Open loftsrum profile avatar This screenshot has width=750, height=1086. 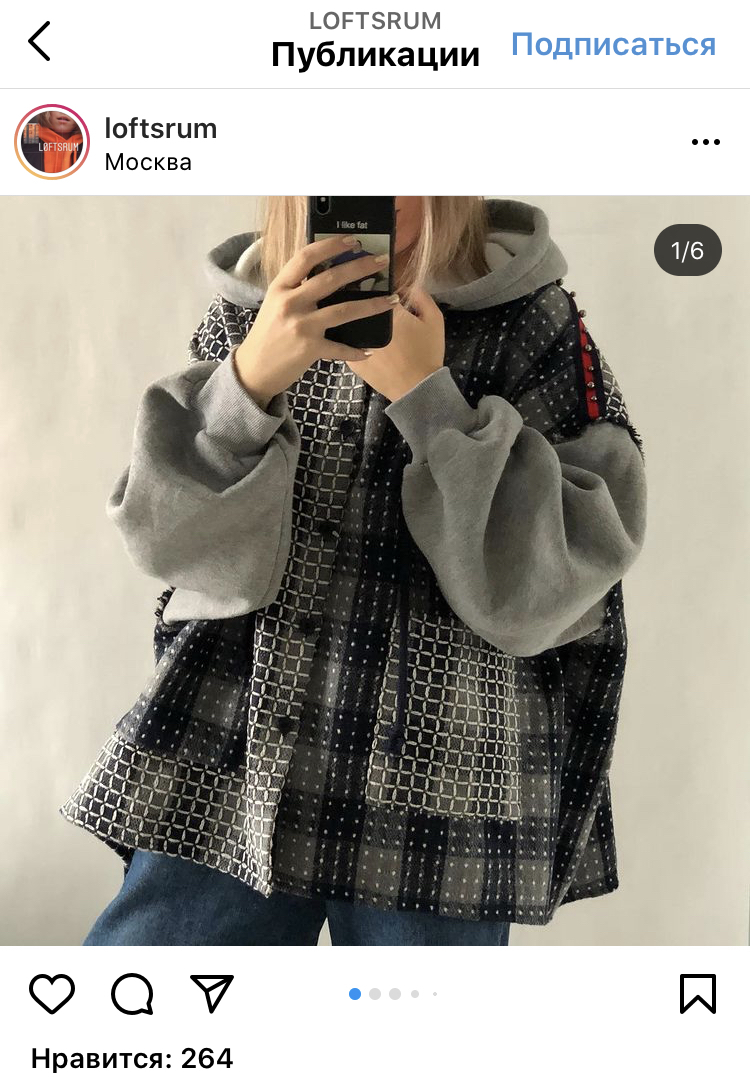pyautogui.click(x=52, y=142)
